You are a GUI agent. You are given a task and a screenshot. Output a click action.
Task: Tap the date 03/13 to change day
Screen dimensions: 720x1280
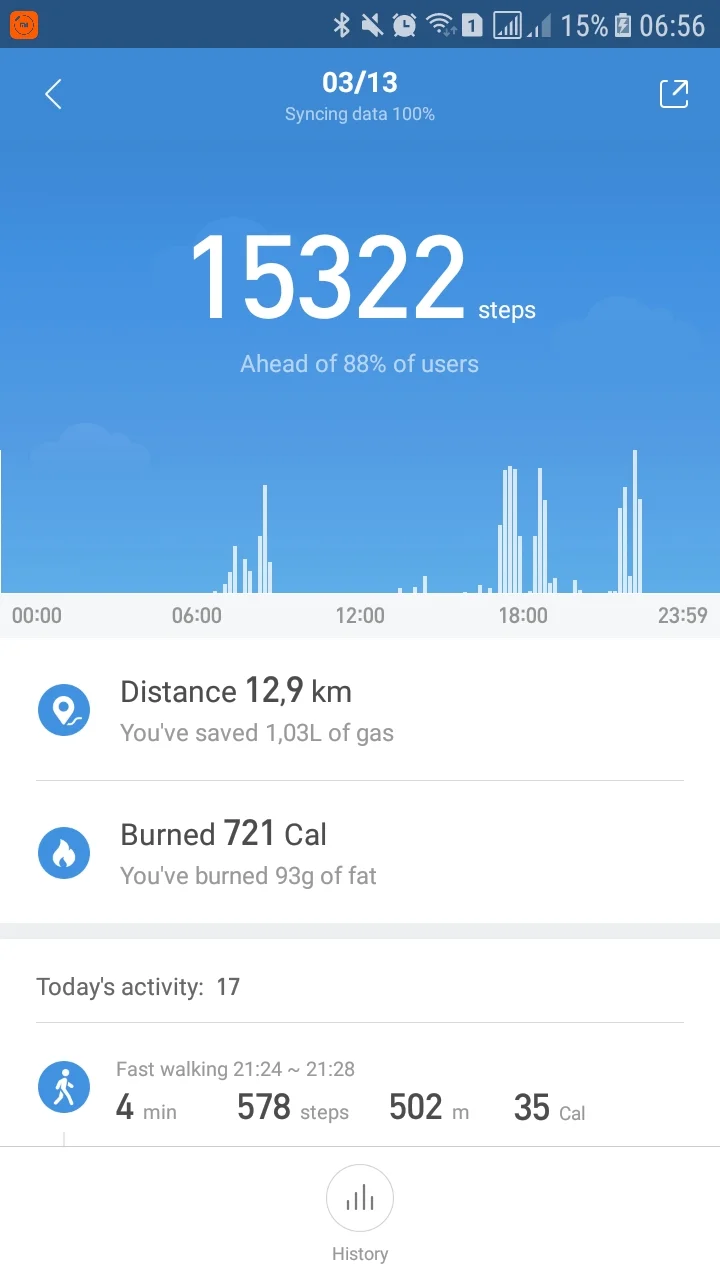pyautogui.click(x=360, y=82)
